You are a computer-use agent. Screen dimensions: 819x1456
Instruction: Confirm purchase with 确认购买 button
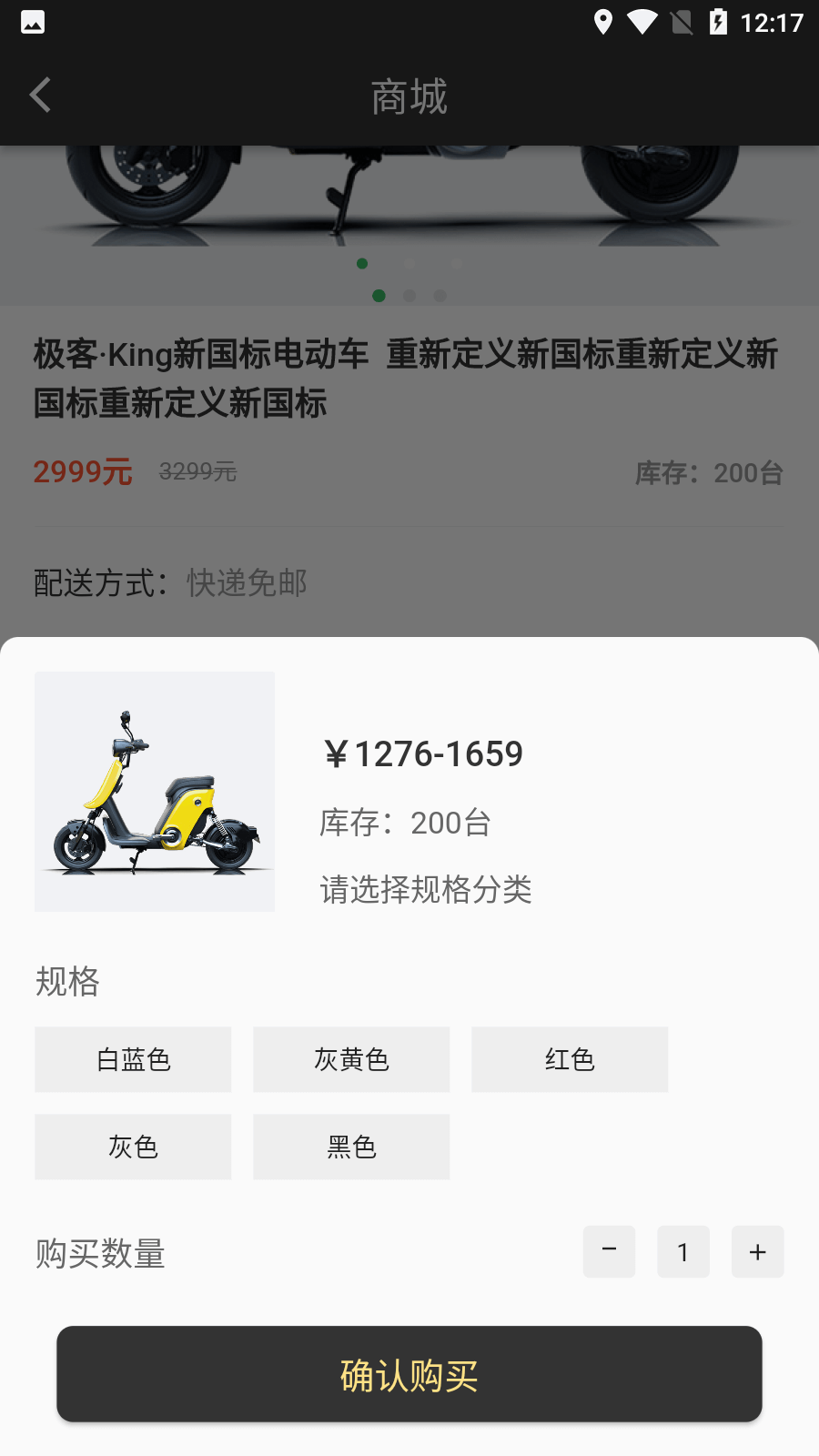409,1374
